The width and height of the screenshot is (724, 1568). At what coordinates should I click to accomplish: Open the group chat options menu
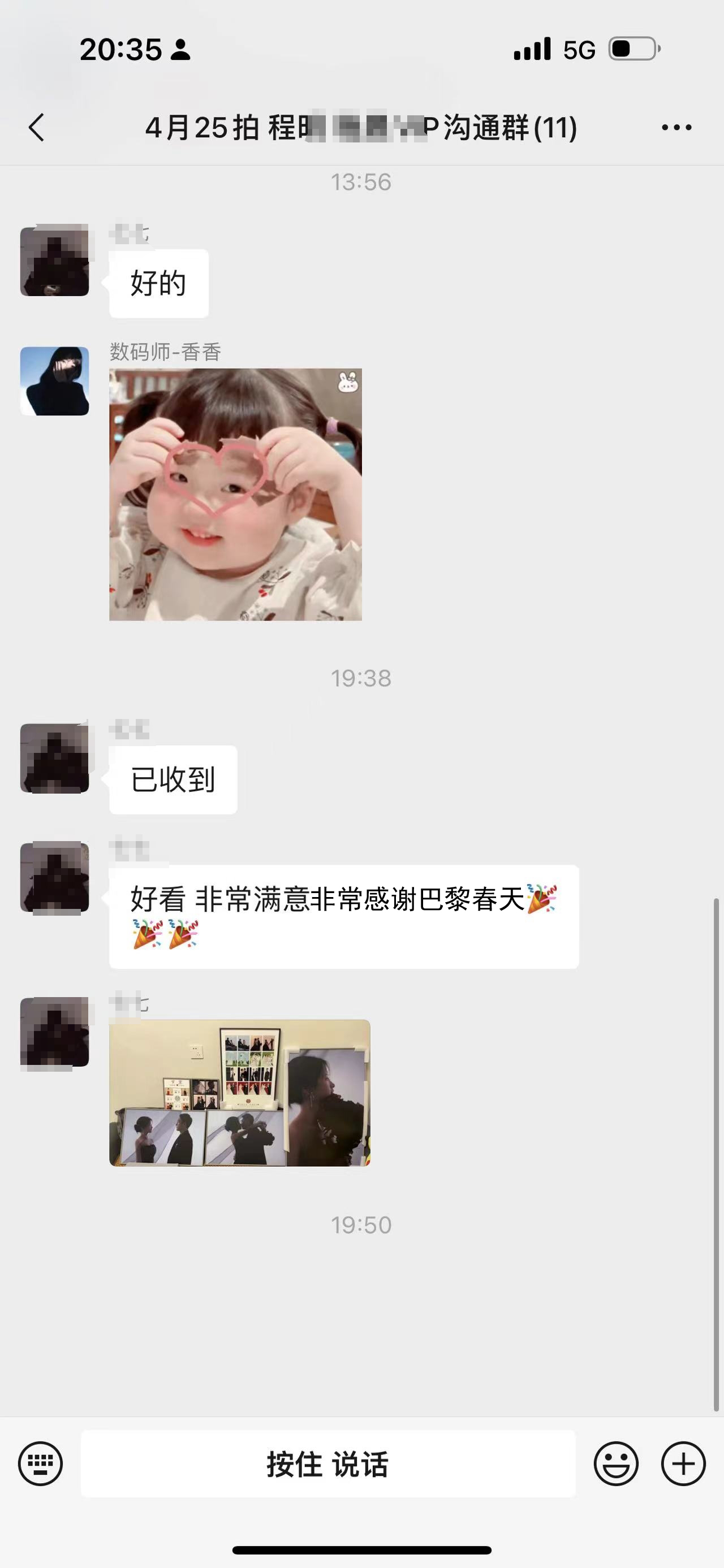[676, 127]
